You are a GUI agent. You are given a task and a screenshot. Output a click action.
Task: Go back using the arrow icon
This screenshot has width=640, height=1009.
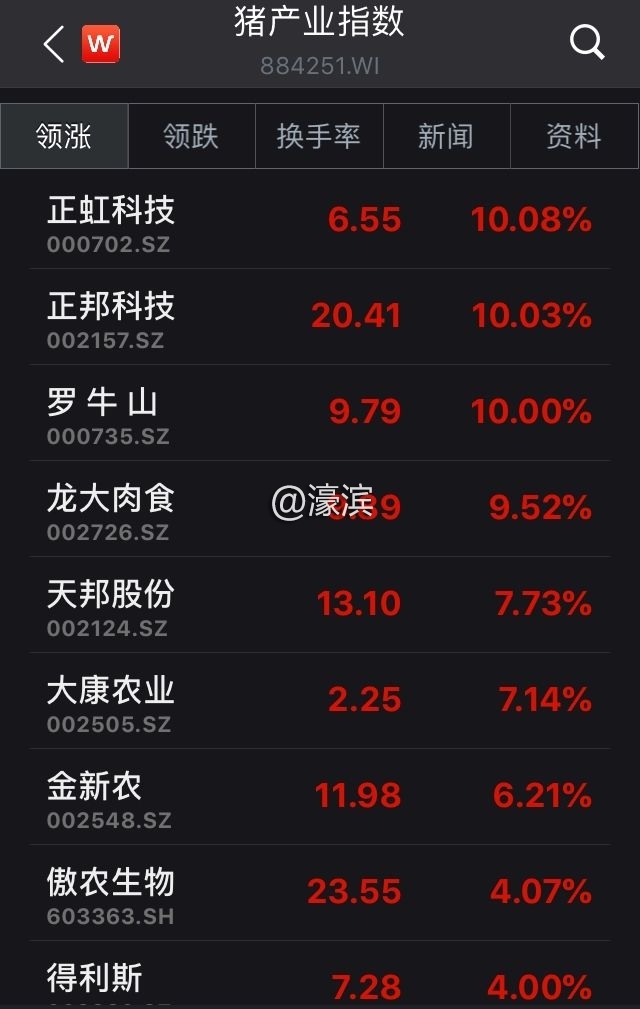(54, 44)
